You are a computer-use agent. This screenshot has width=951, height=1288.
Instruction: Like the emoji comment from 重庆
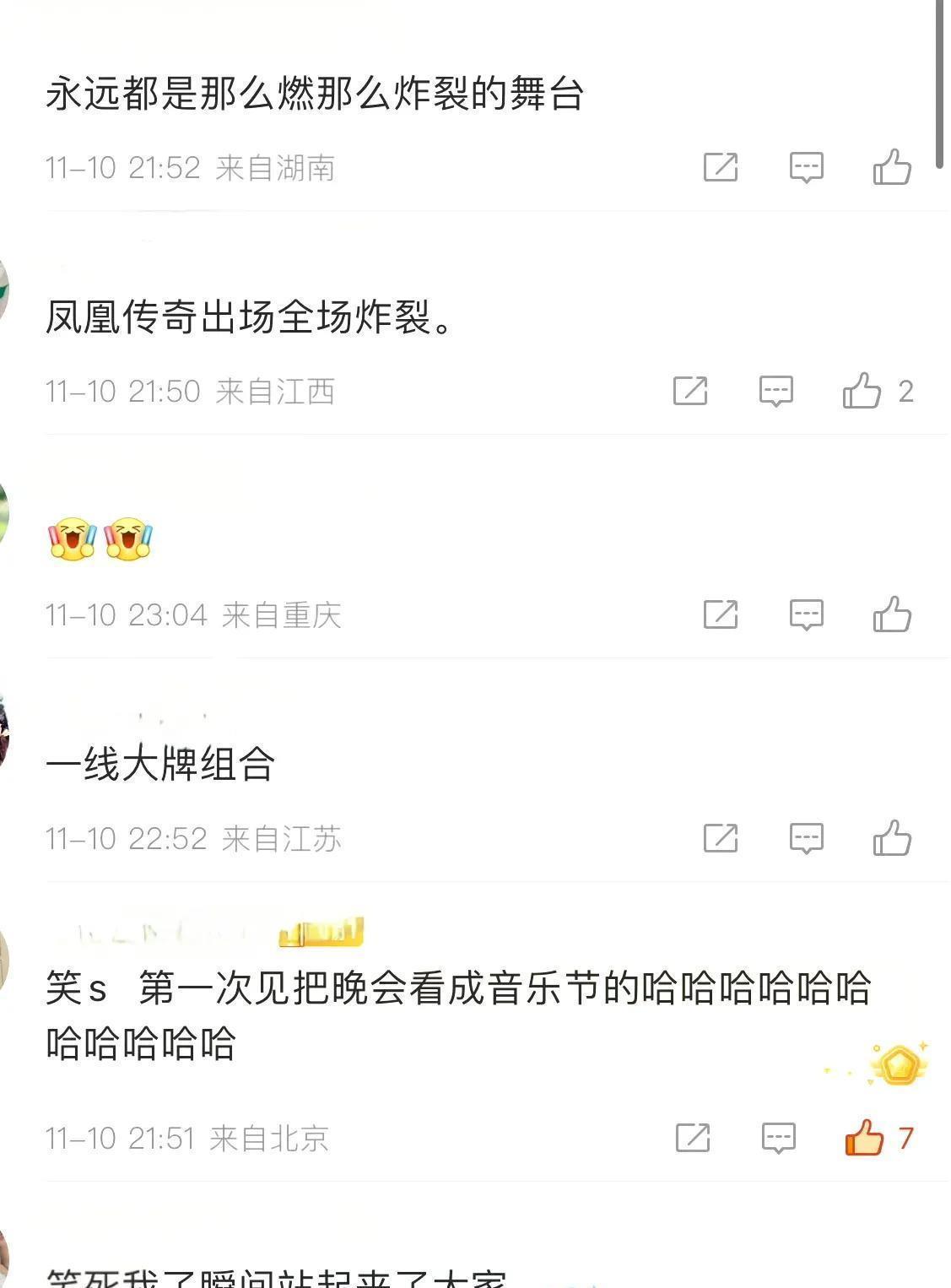point(892,614)
